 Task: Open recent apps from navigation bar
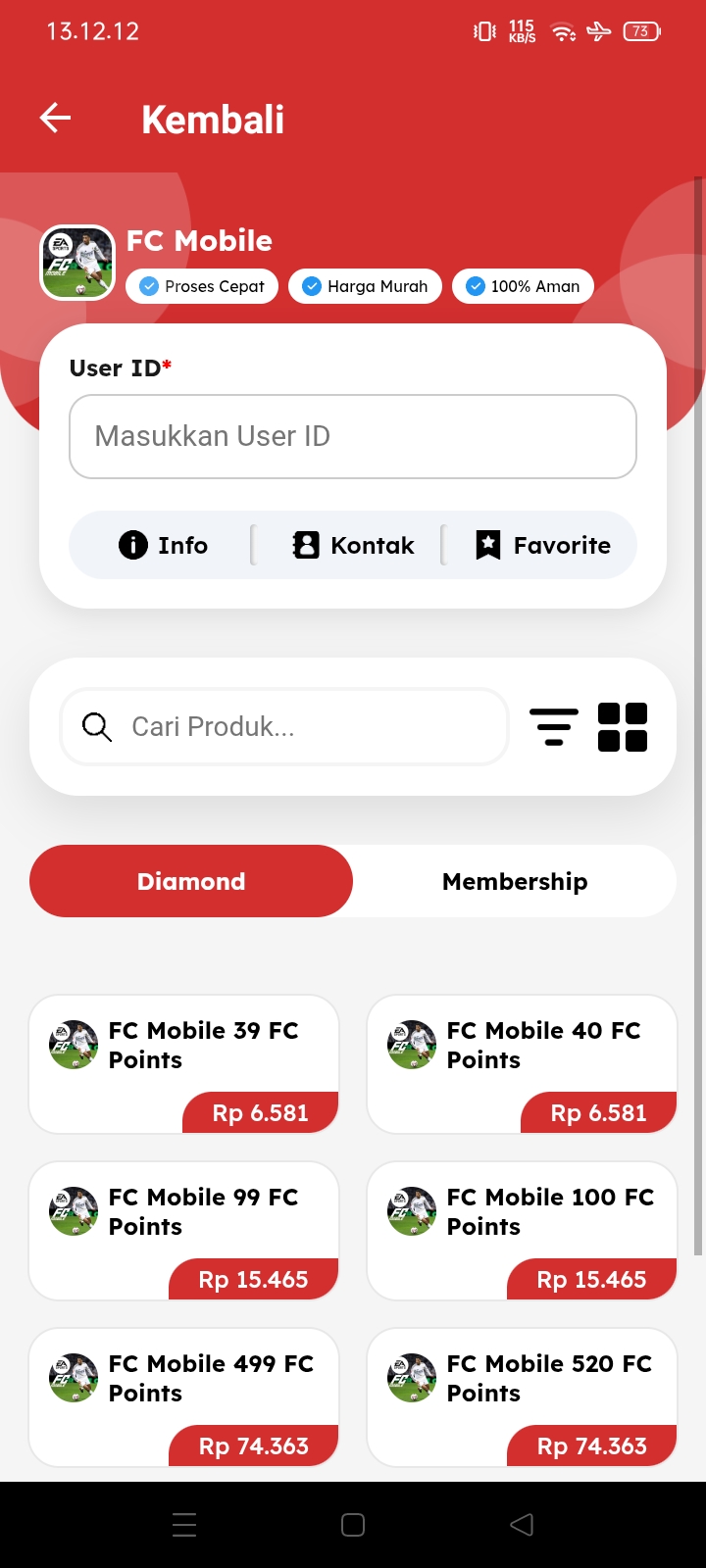pos(184,1525)
